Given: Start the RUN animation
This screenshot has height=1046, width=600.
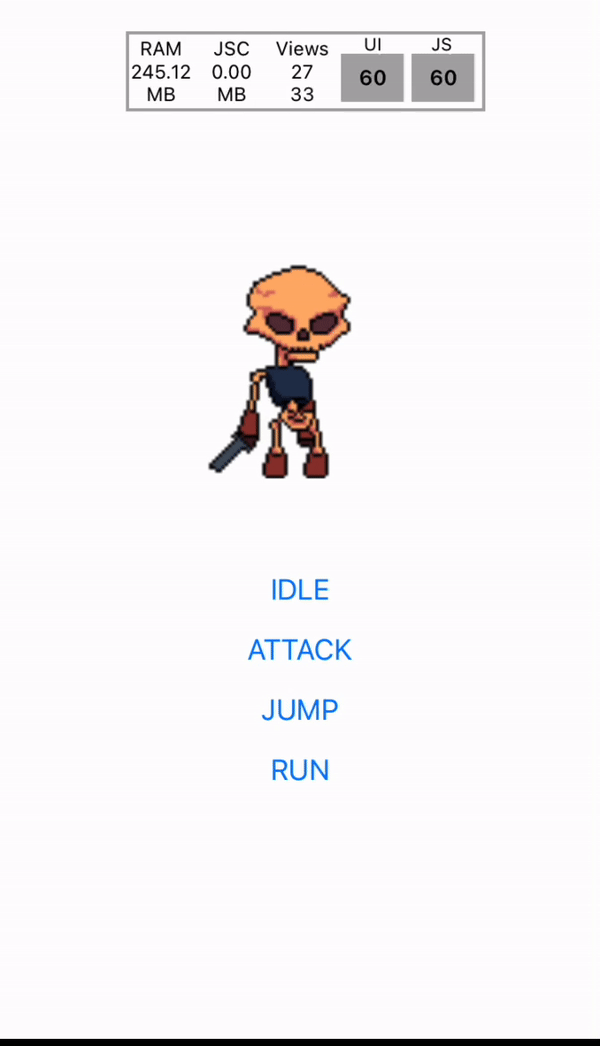Looking at the screenshot, I should click(x=299, y=770).
